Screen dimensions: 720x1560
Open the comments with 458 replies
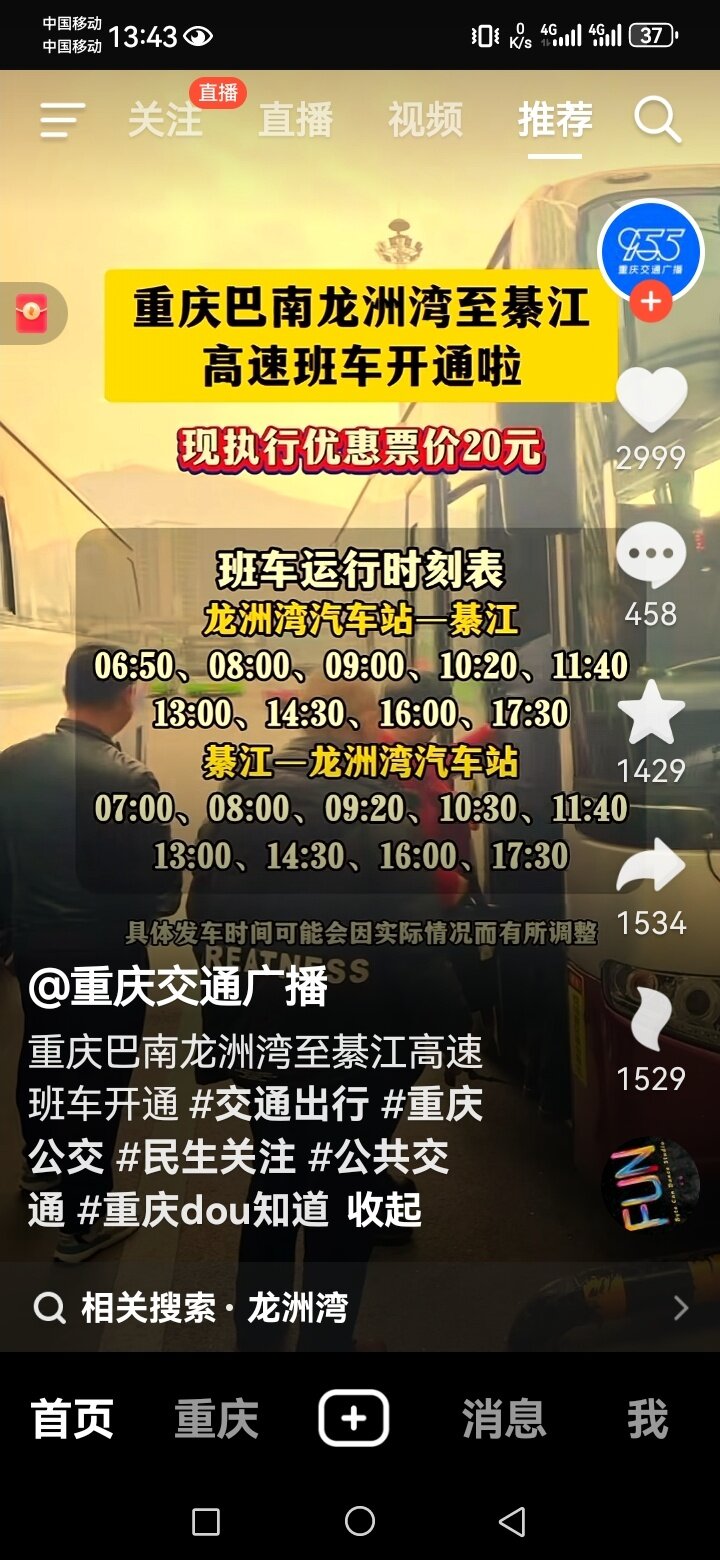click(x=651, y=556)
